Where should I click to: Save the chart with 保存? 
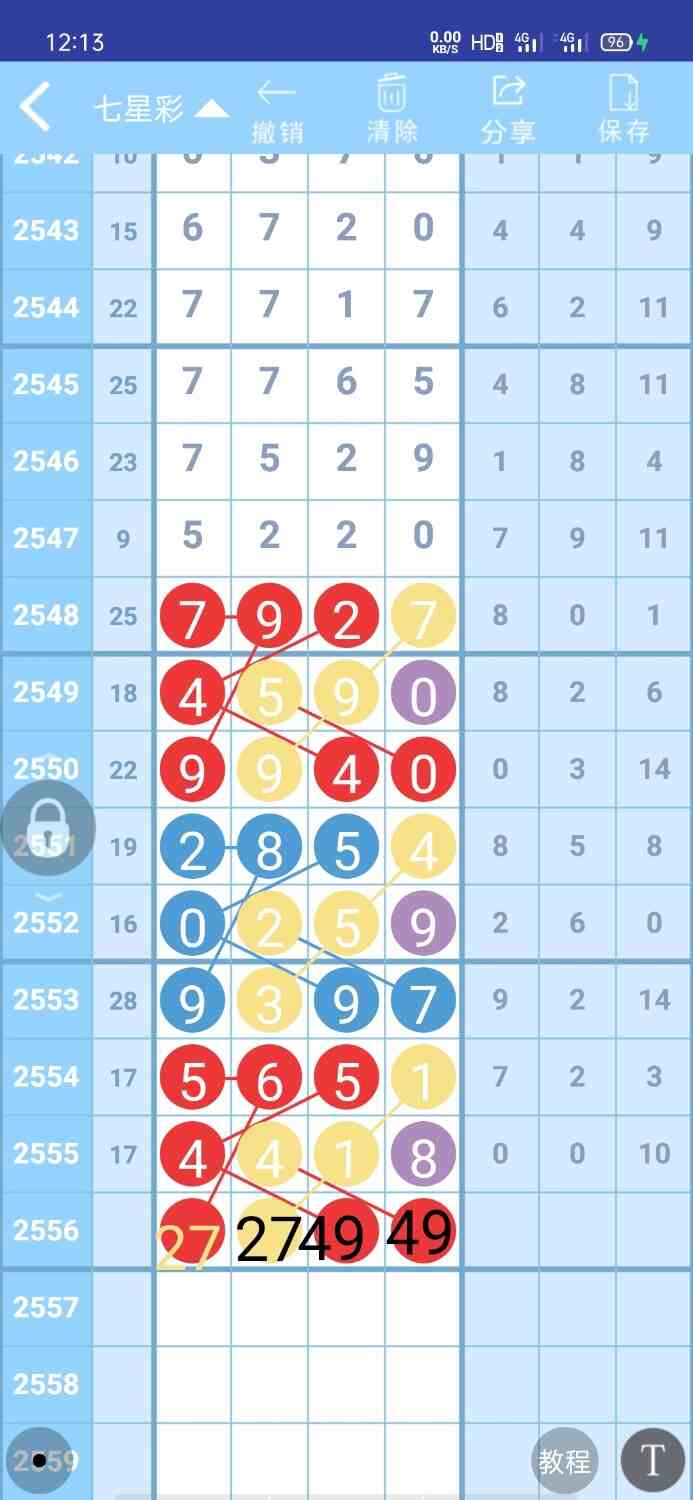624,111
